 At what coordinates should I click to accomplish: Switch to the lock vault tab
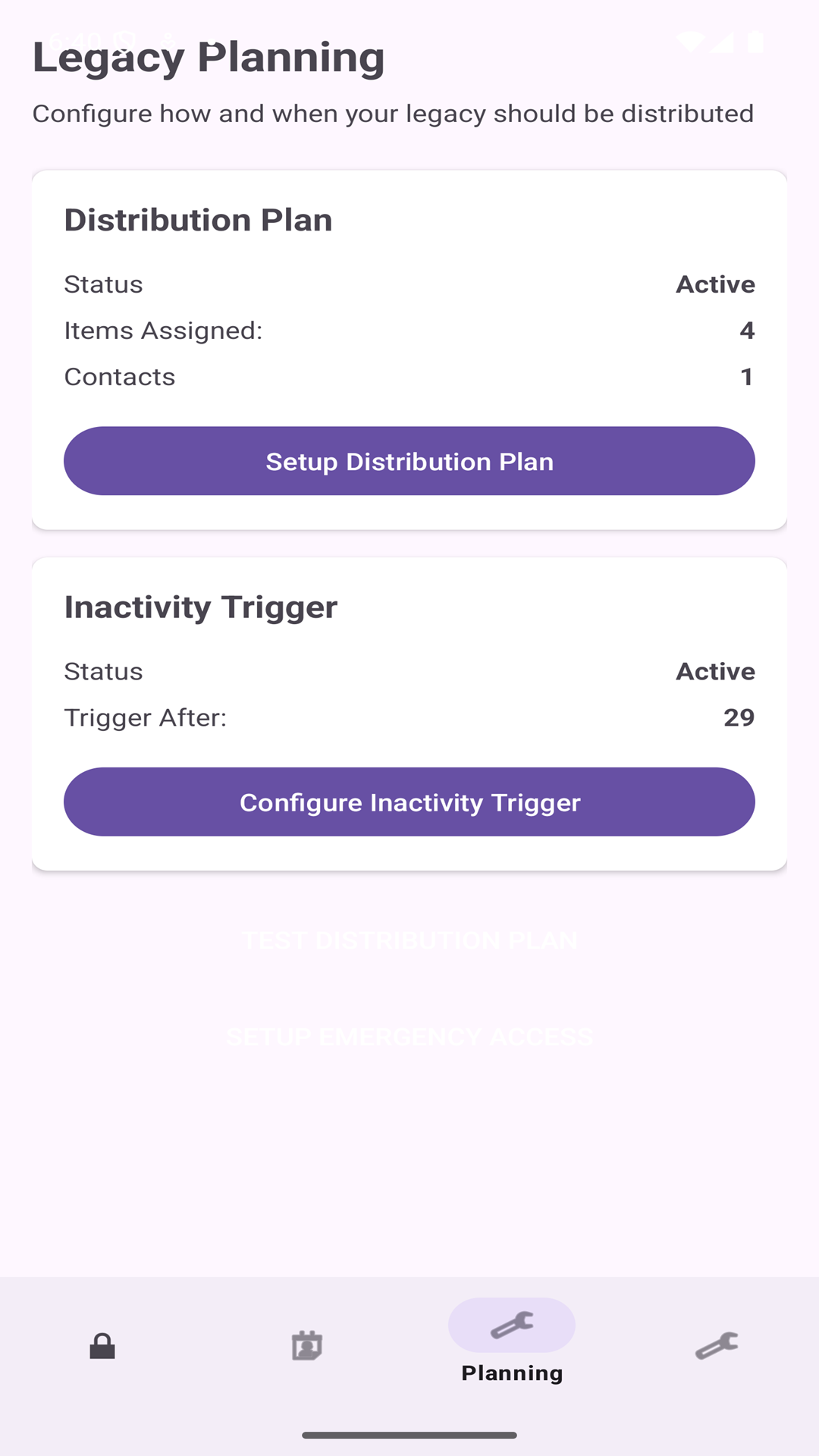(x=102, y=1347)
